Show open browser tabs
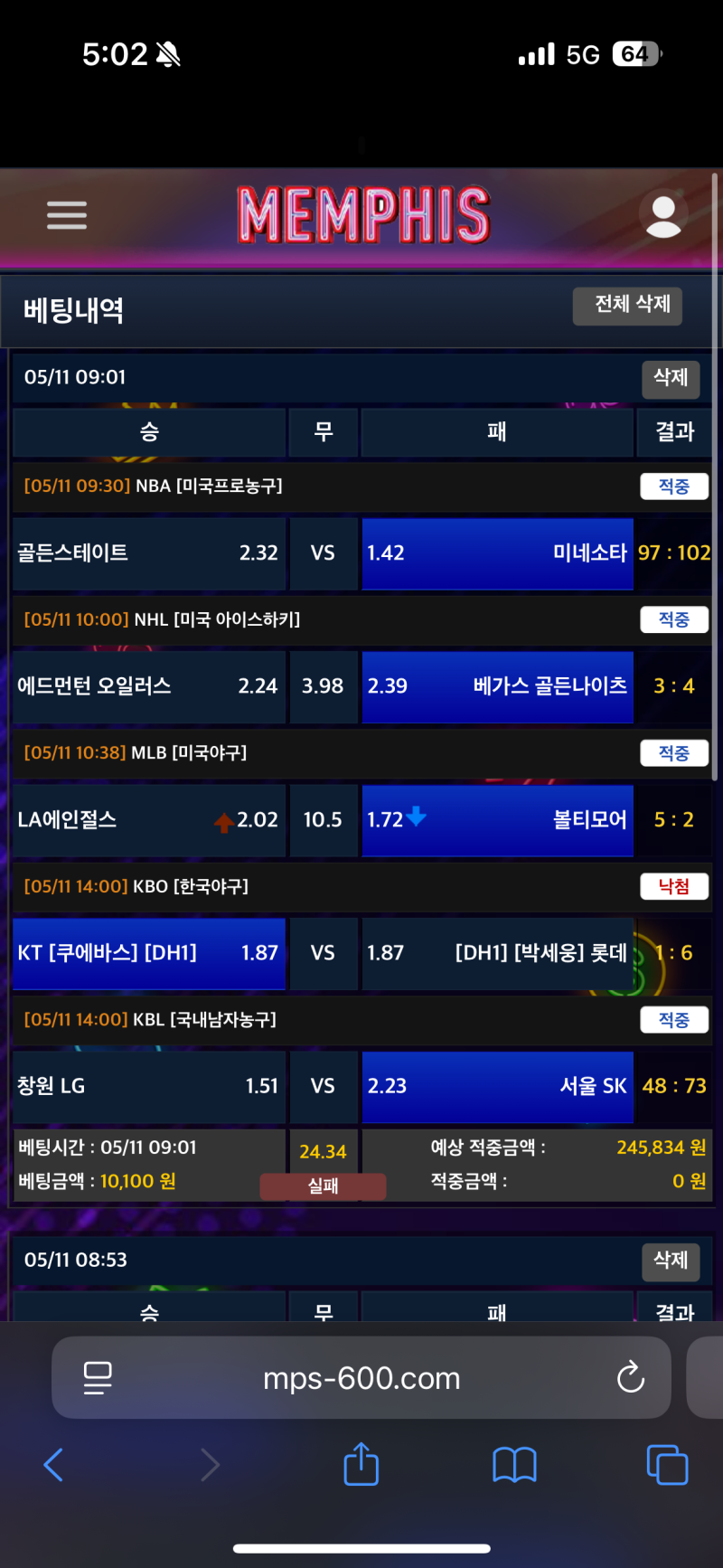Image resolution: width=723 pixels, height=1568 pixels. (x=667, y=1465)
